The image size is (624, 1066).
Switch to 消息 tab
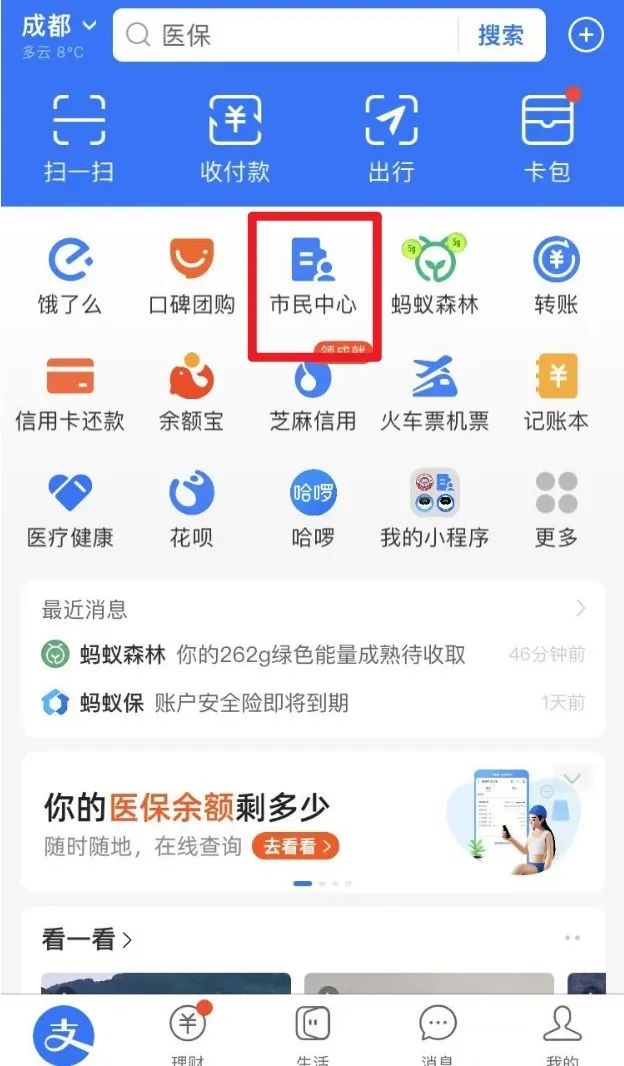tap(437, 1030)
